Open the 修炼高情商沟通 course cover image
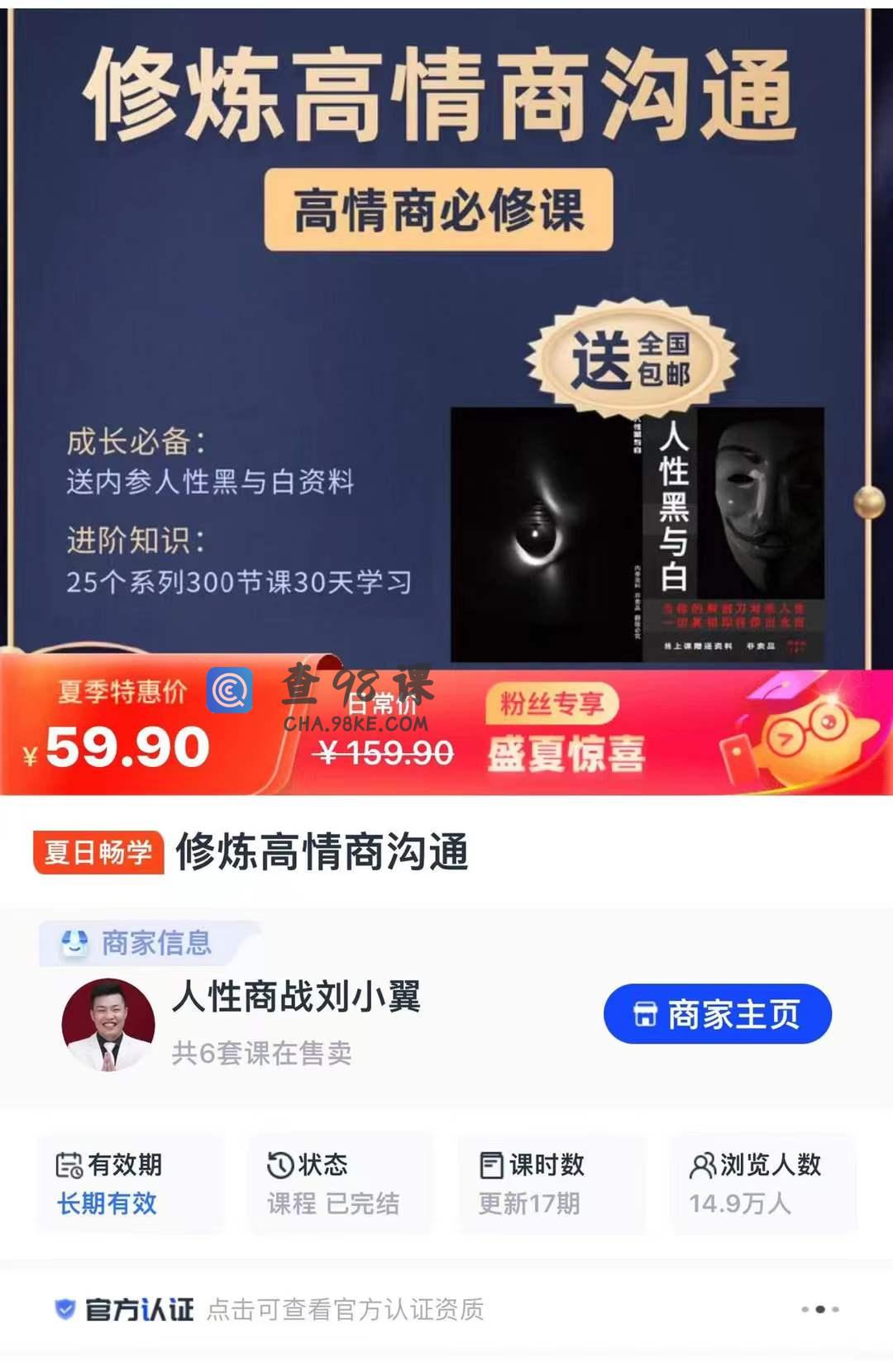This screenshot has width=893, height=1372. click(x=446, y=331)
